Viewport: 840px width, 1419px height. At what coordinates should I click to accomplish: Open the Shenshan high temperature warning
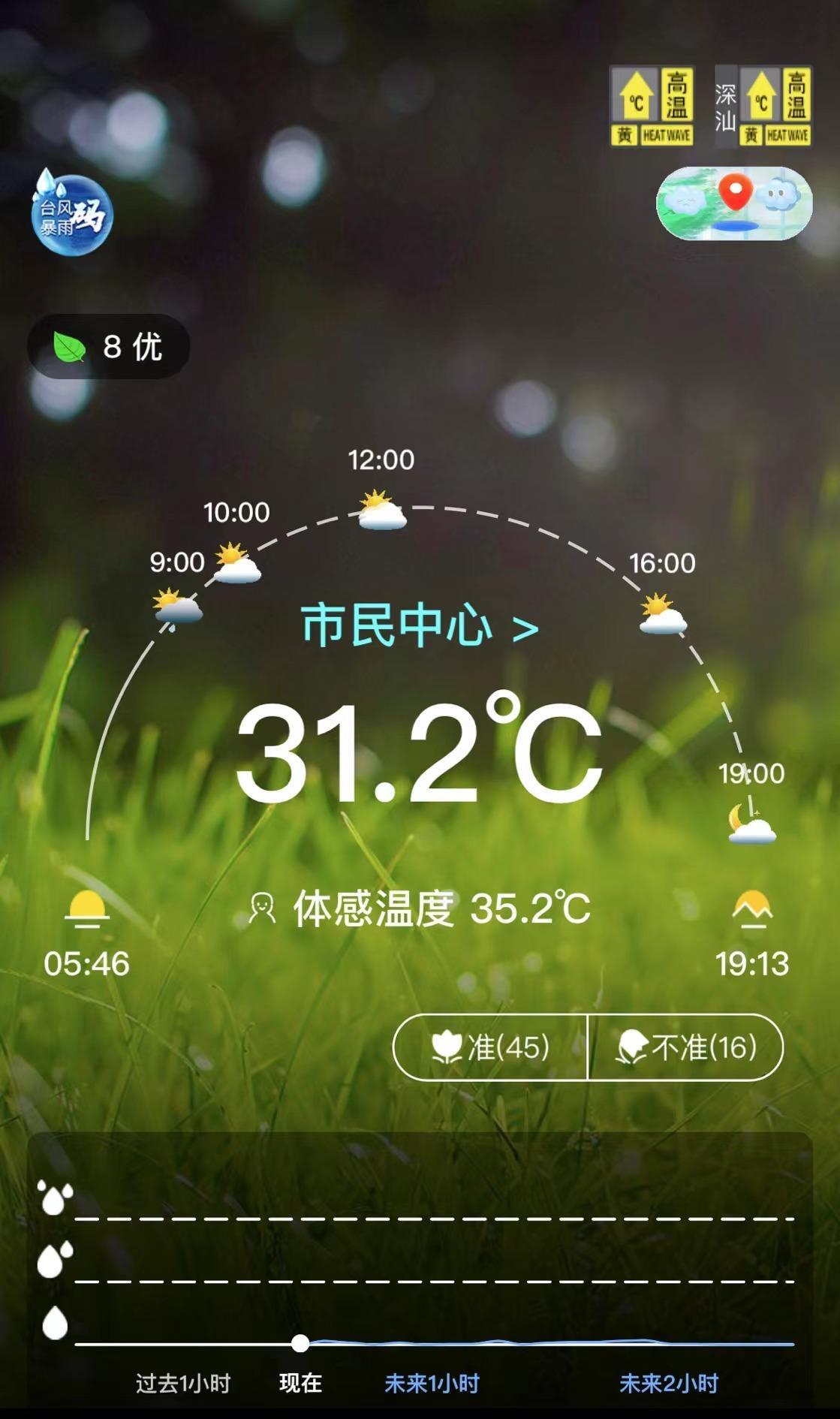point(764,106)
